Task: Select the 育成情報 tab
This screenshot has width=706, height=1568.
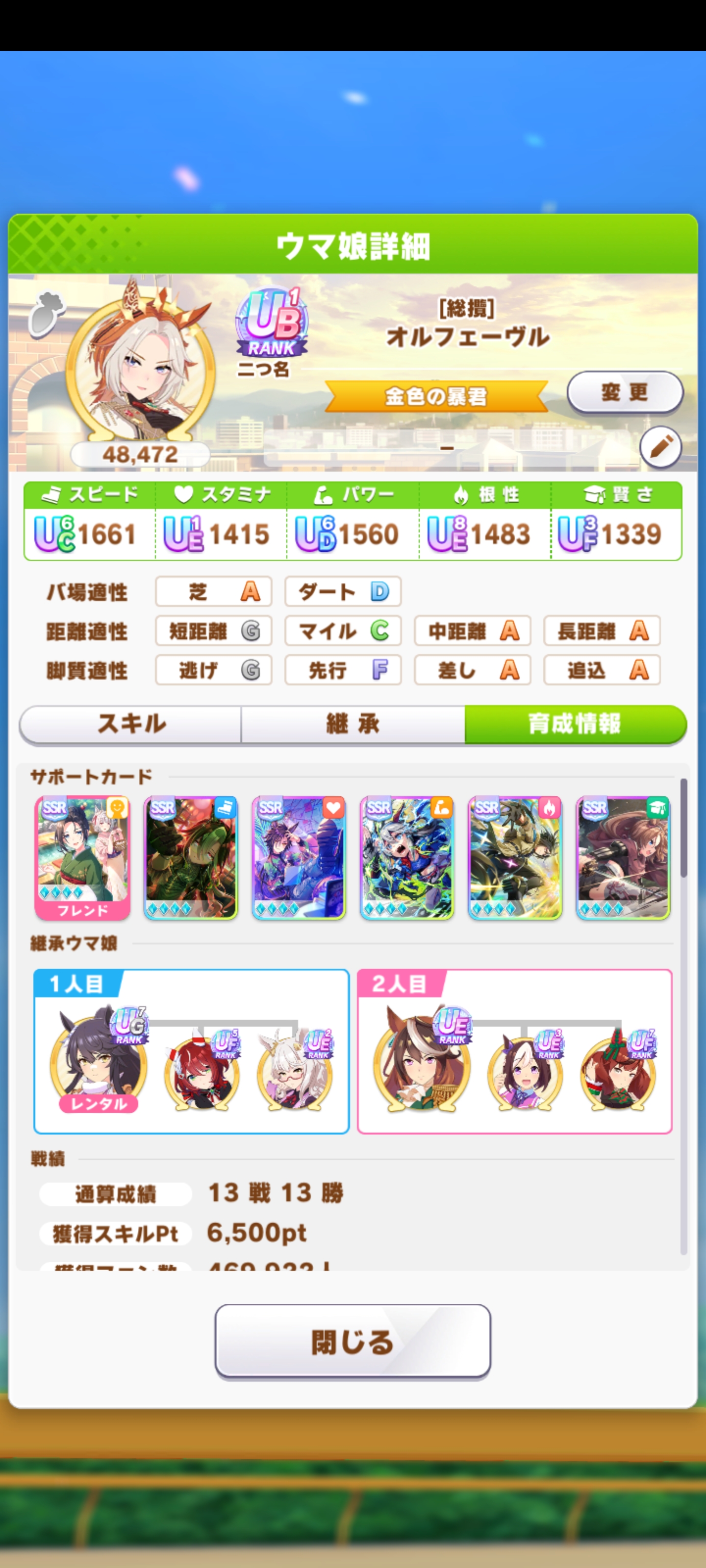Action: point(575,724)
